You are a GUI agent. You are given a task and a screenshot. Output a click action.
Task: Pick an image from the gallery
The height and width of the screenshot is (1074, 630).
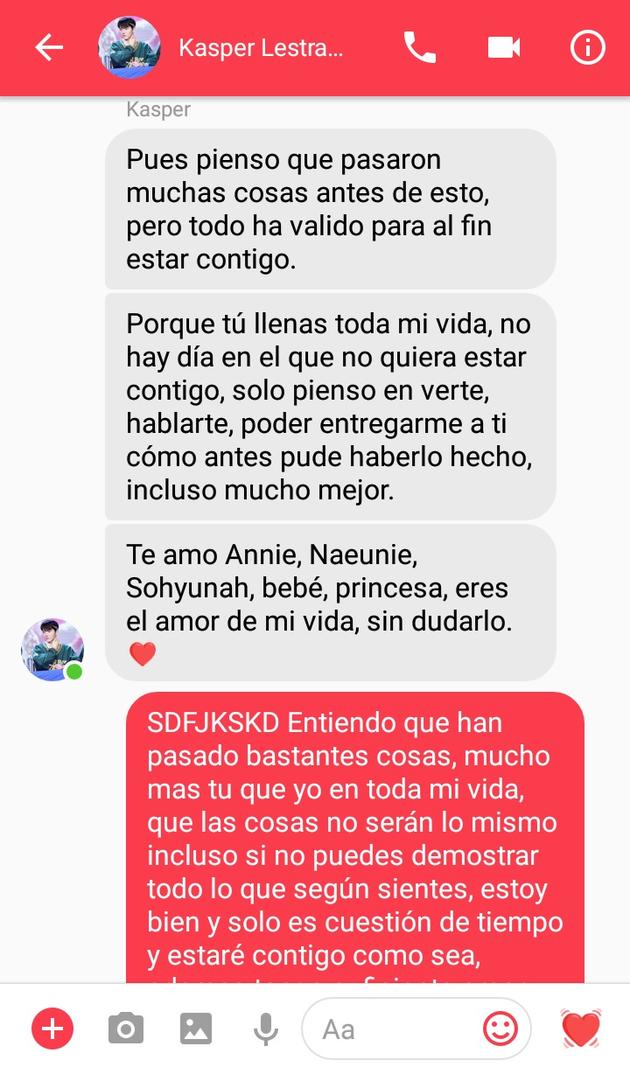click(x=196, y=1029)
